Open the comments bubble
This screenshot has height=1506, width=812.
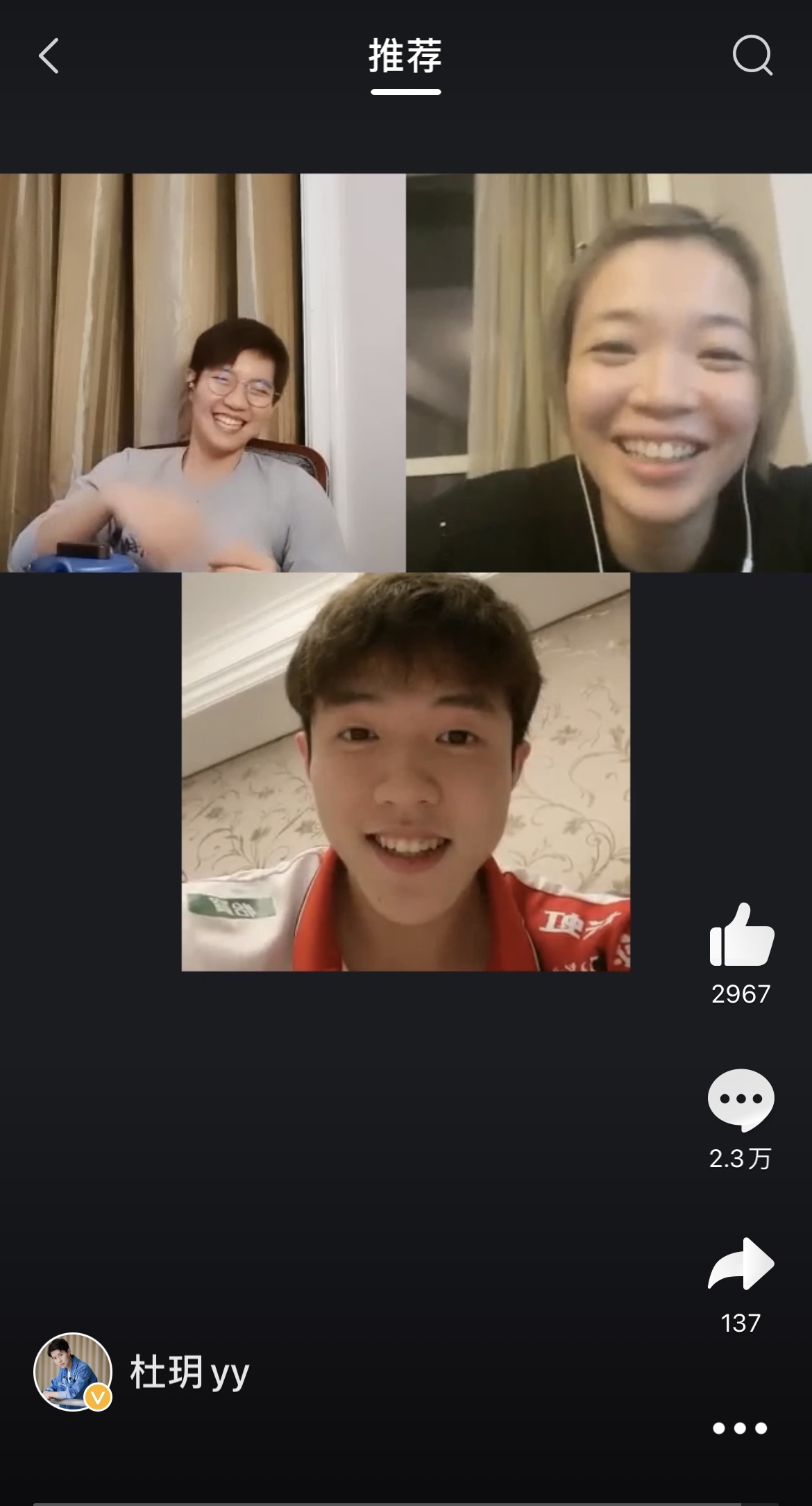point(741,1099)
